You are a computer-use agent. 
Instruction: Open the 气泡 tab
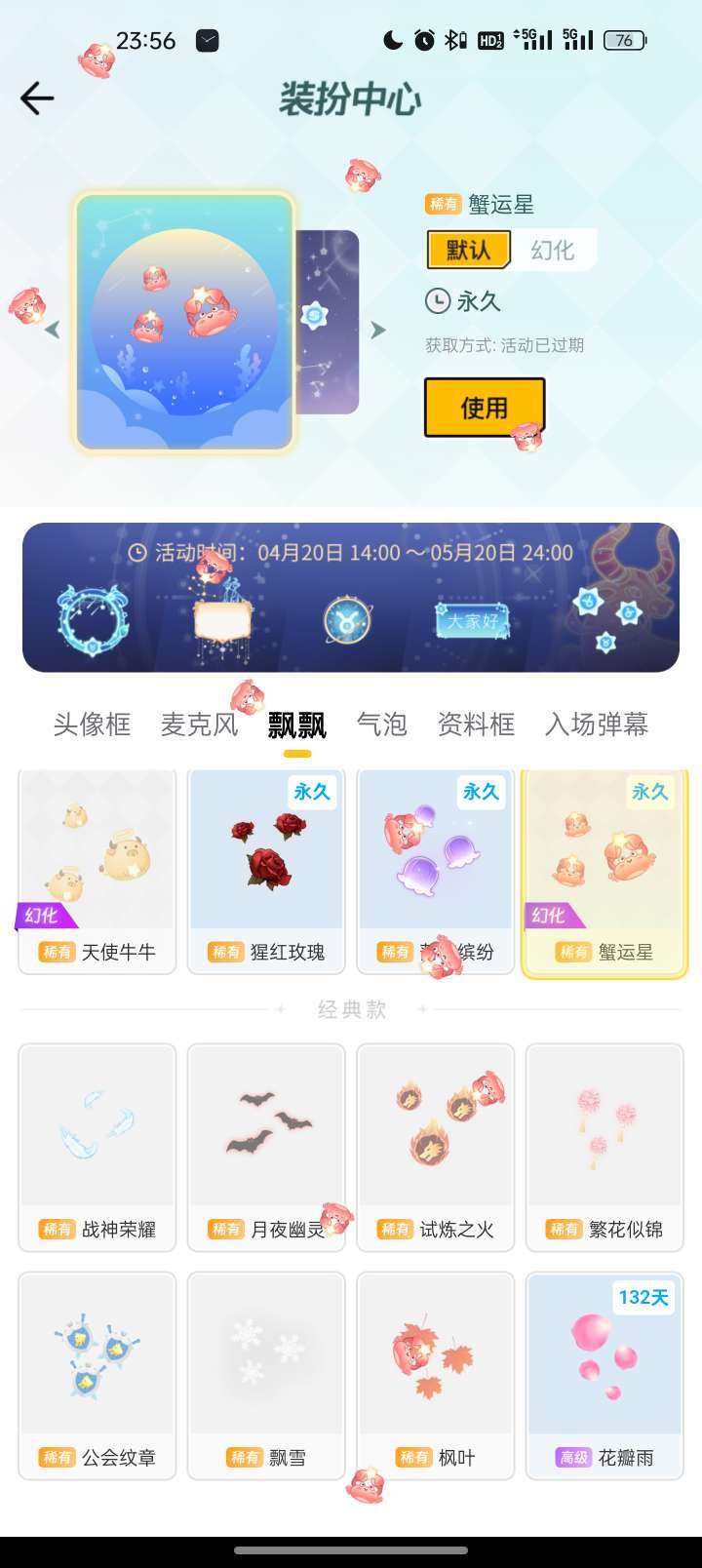pyautogui.click(x=382, y=725)
